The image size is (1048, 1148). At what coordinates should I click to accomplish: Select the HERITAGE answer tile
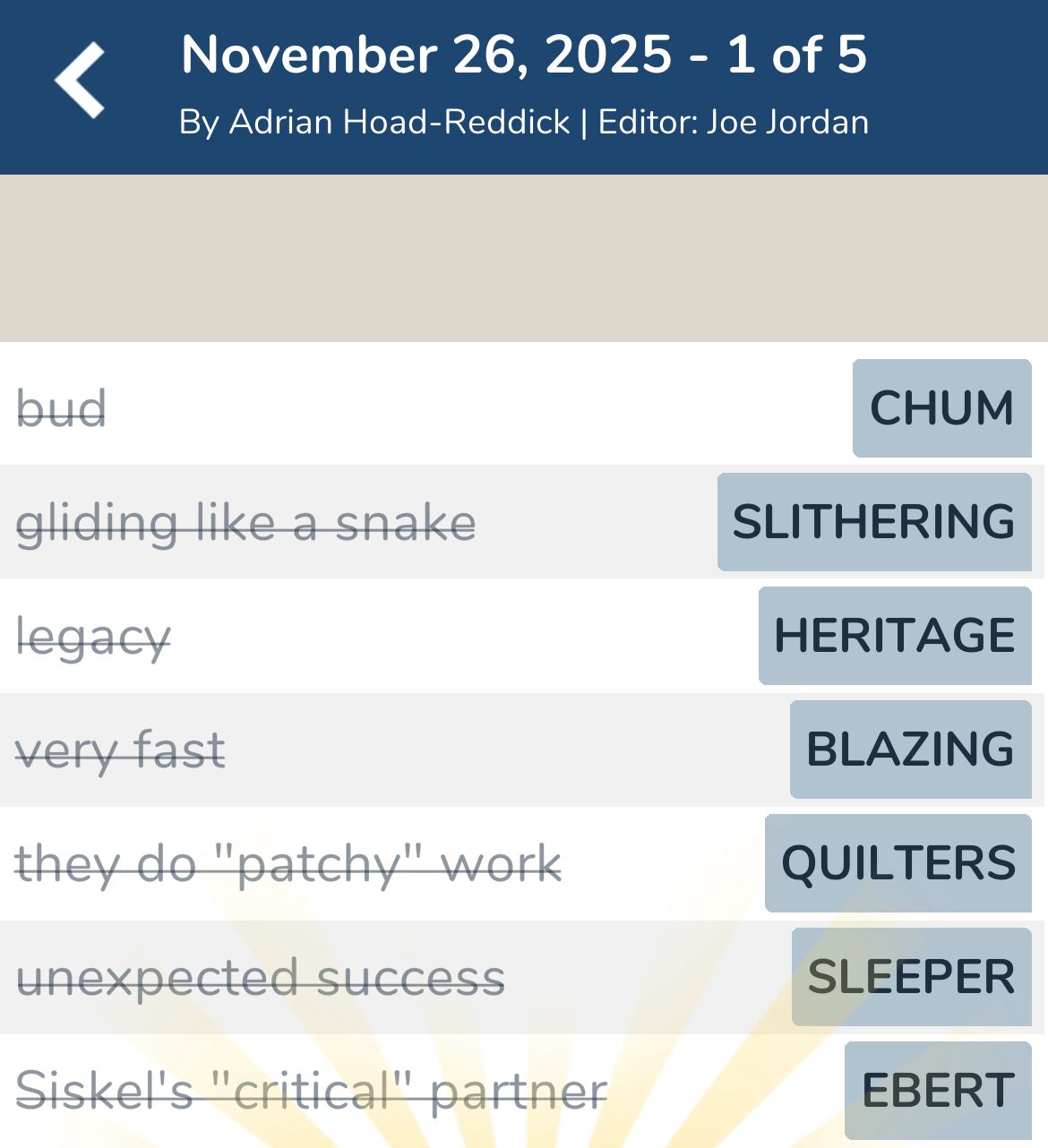[895, 636]
